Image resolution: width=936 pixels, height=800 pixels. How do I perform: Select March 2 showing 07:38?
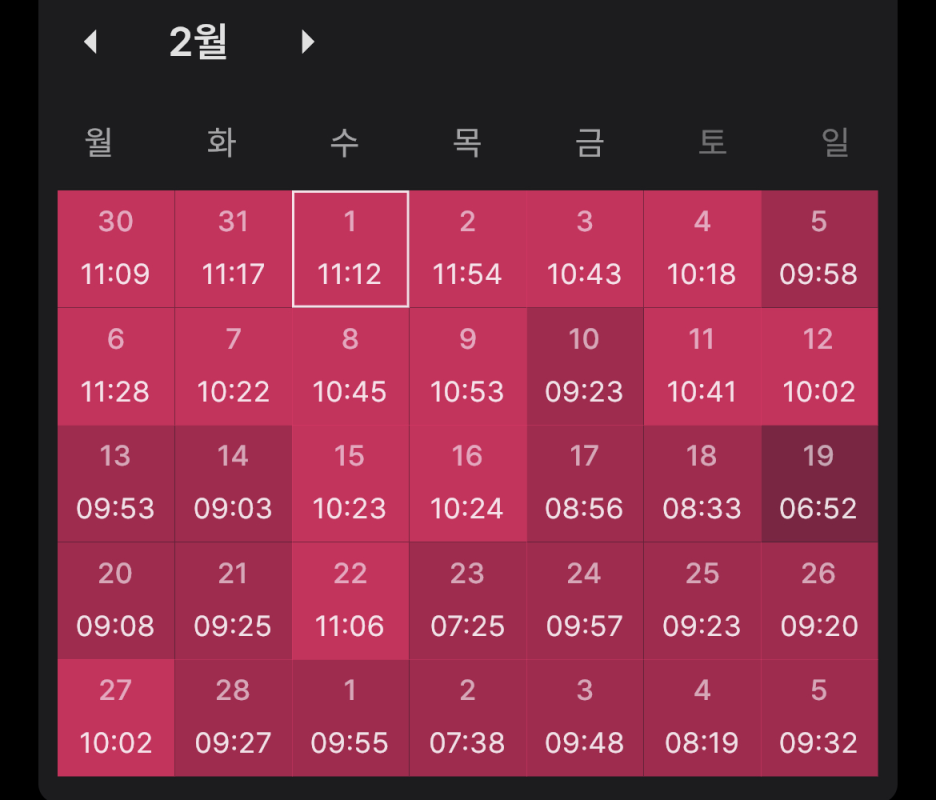467,717
